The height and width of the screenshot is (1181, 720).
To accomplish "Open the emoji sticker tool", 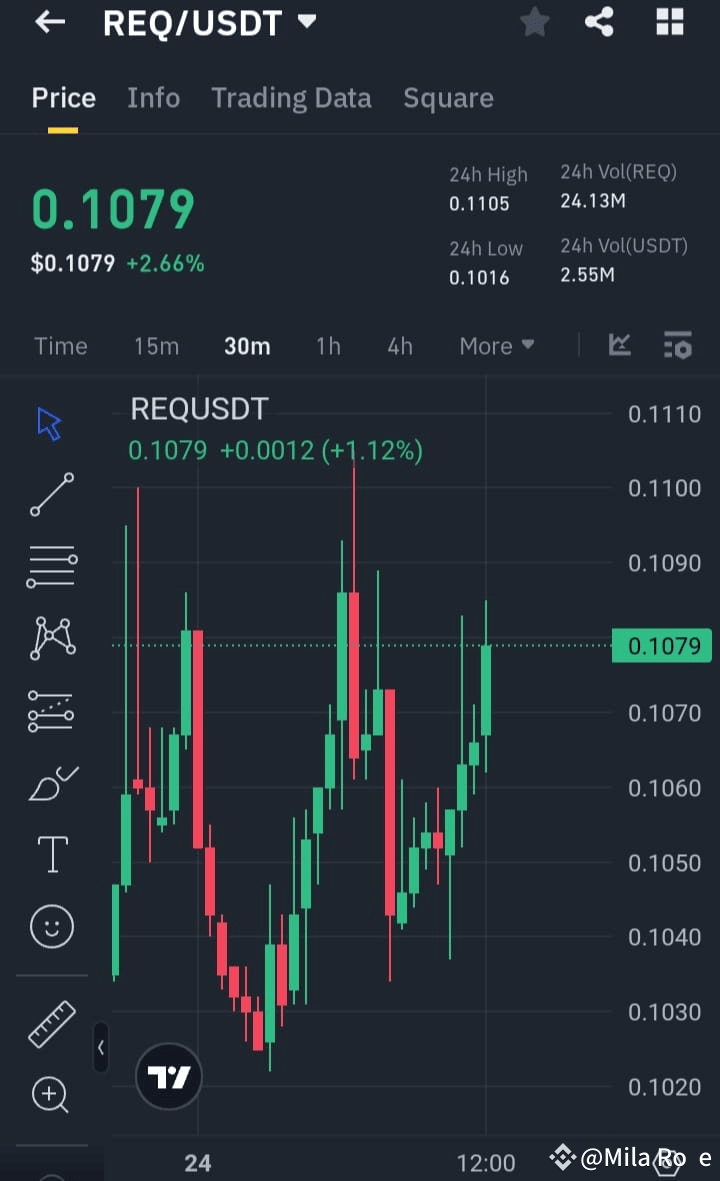I will point(50,926).
